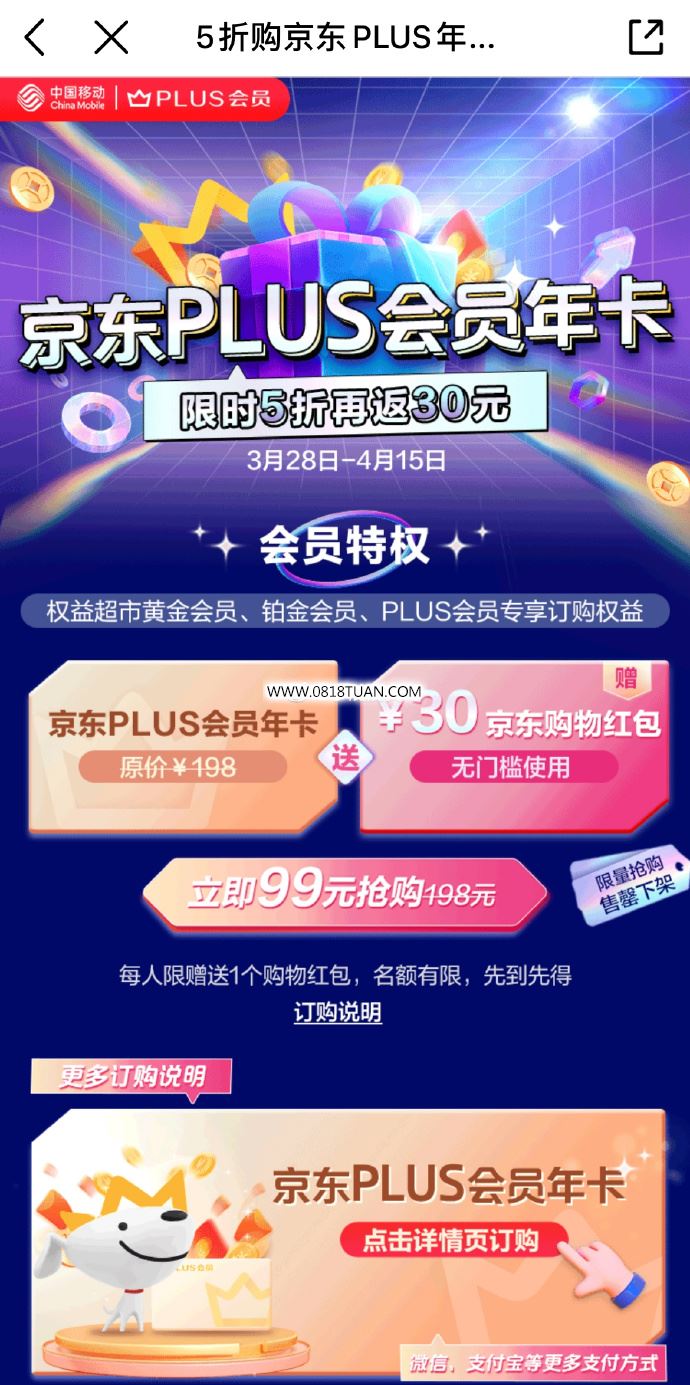Close the web page with X icon

click(111, 38)
